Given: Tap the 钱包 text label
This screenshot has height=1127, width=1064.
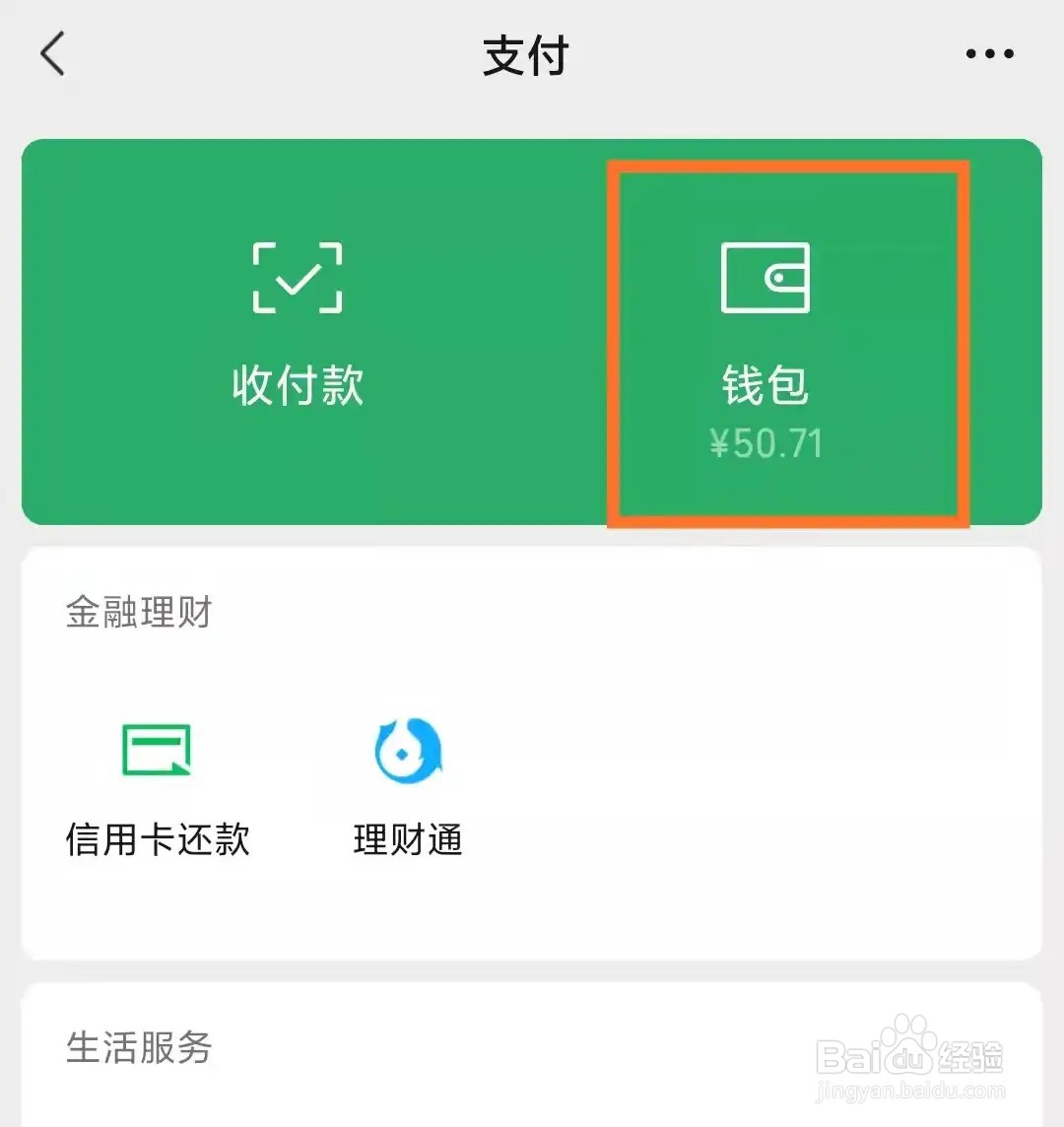Looking at the screenshot, I should [x=766, y=386].
